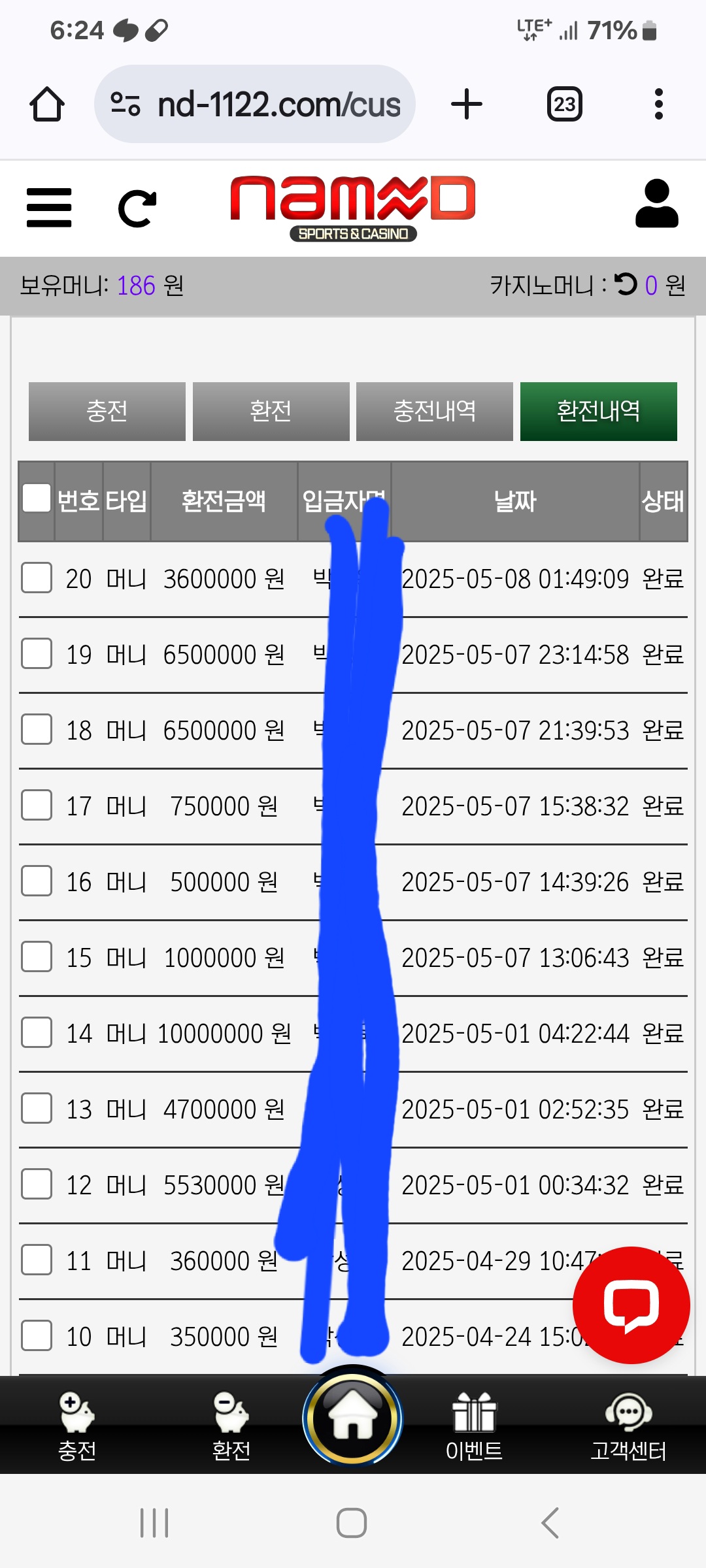Switch to the 충전 tab at top
Image resolution: width=706 pixels, height=1568 pixels.
point(107,412)
